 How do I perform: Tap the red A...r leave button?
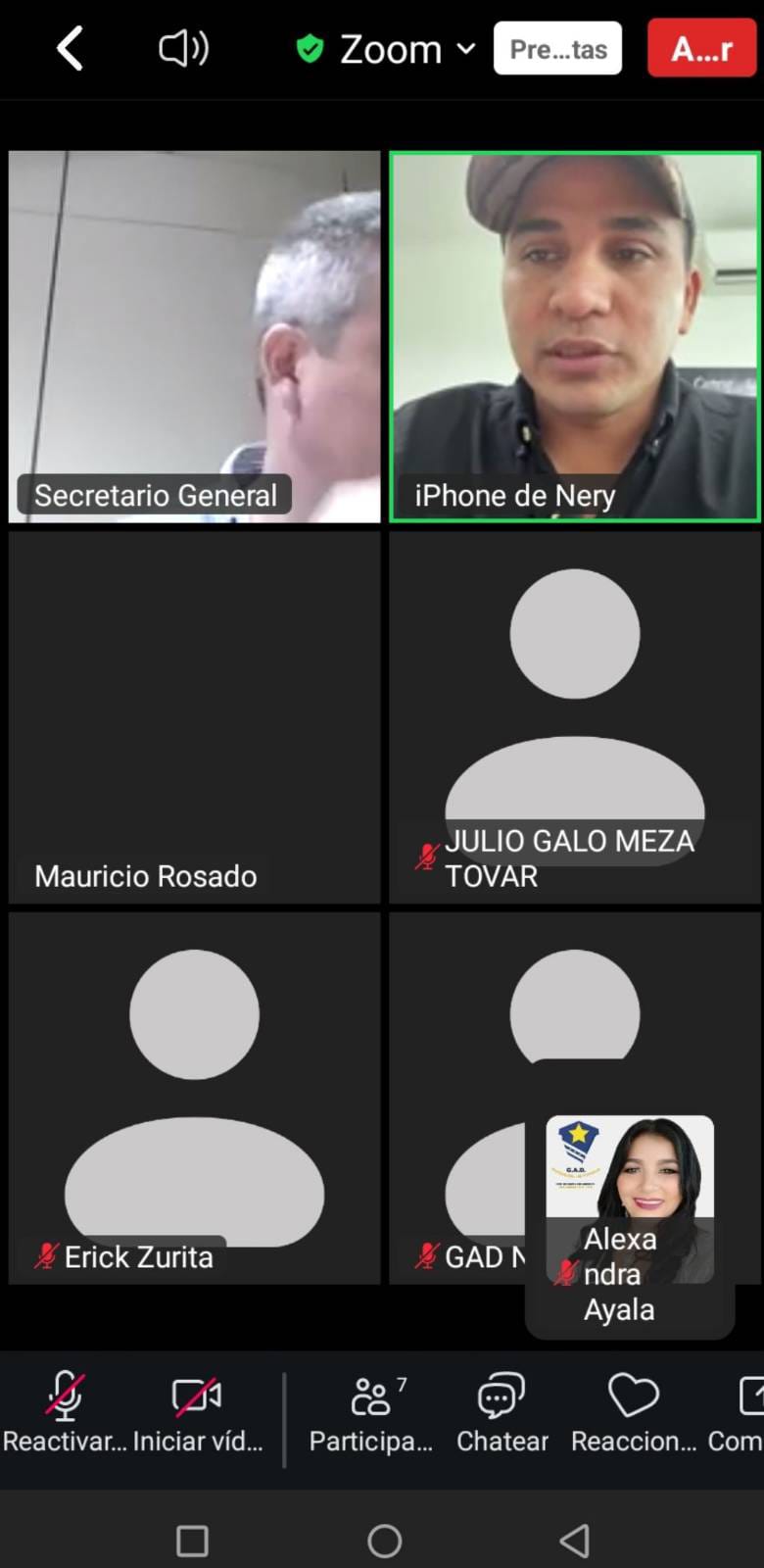pyautogui.click(x=701, y=48)
